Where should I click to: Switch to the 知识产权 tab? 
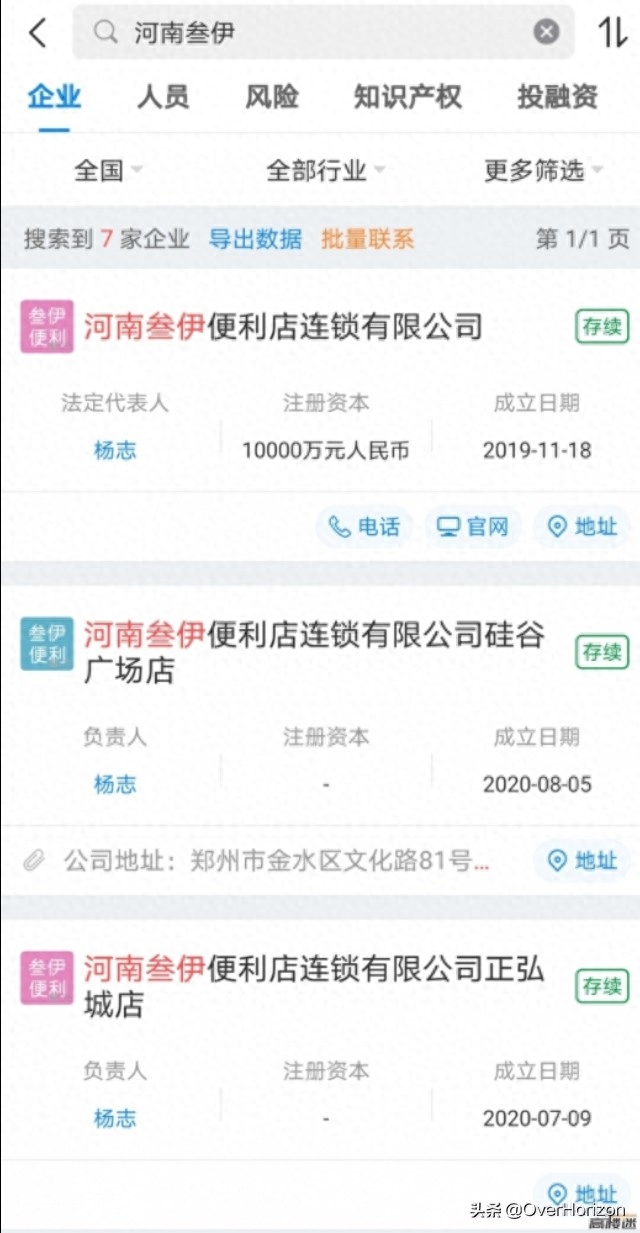(x=407, y=97)
